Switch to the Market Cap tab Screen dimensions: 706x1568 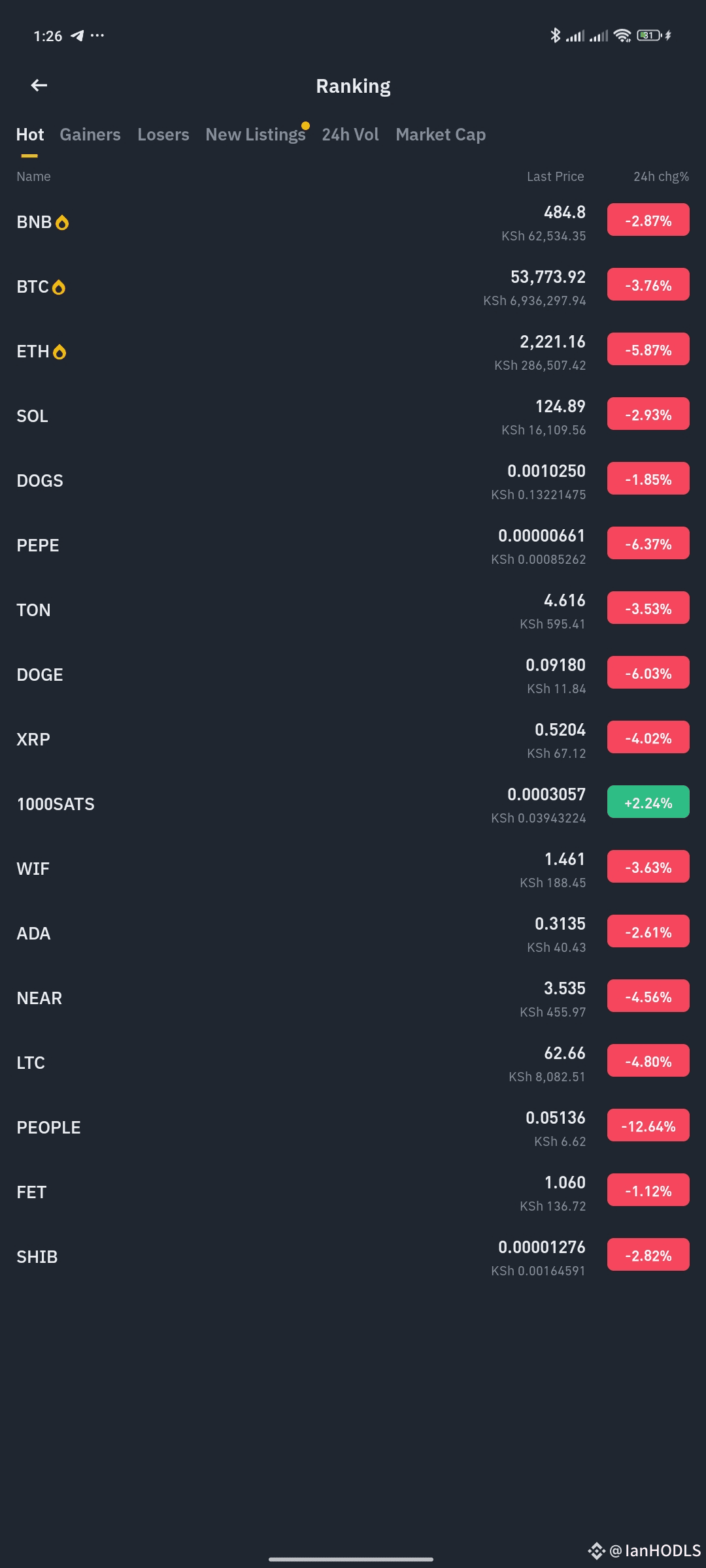(441, 135)
